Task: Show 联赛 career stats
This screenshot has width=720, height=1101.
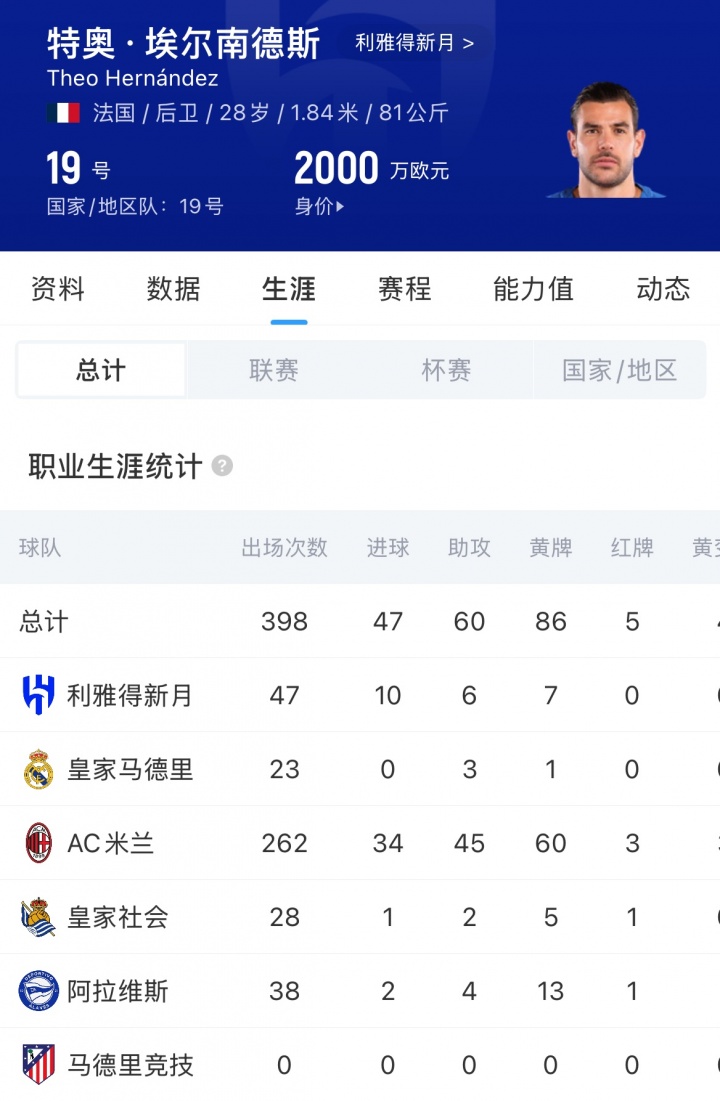Action: (274, 370)
